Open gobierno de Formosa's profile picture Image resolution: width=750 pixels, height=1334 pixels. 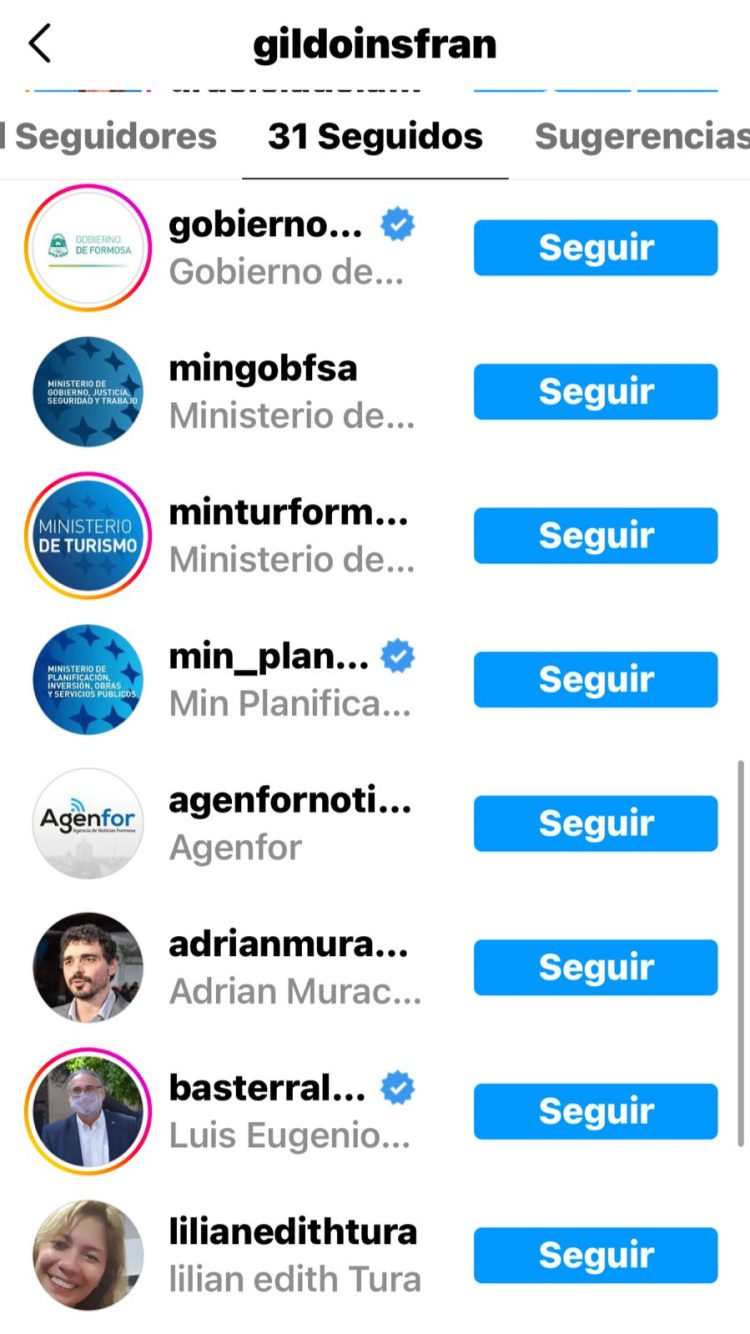[x=87, y=247]
